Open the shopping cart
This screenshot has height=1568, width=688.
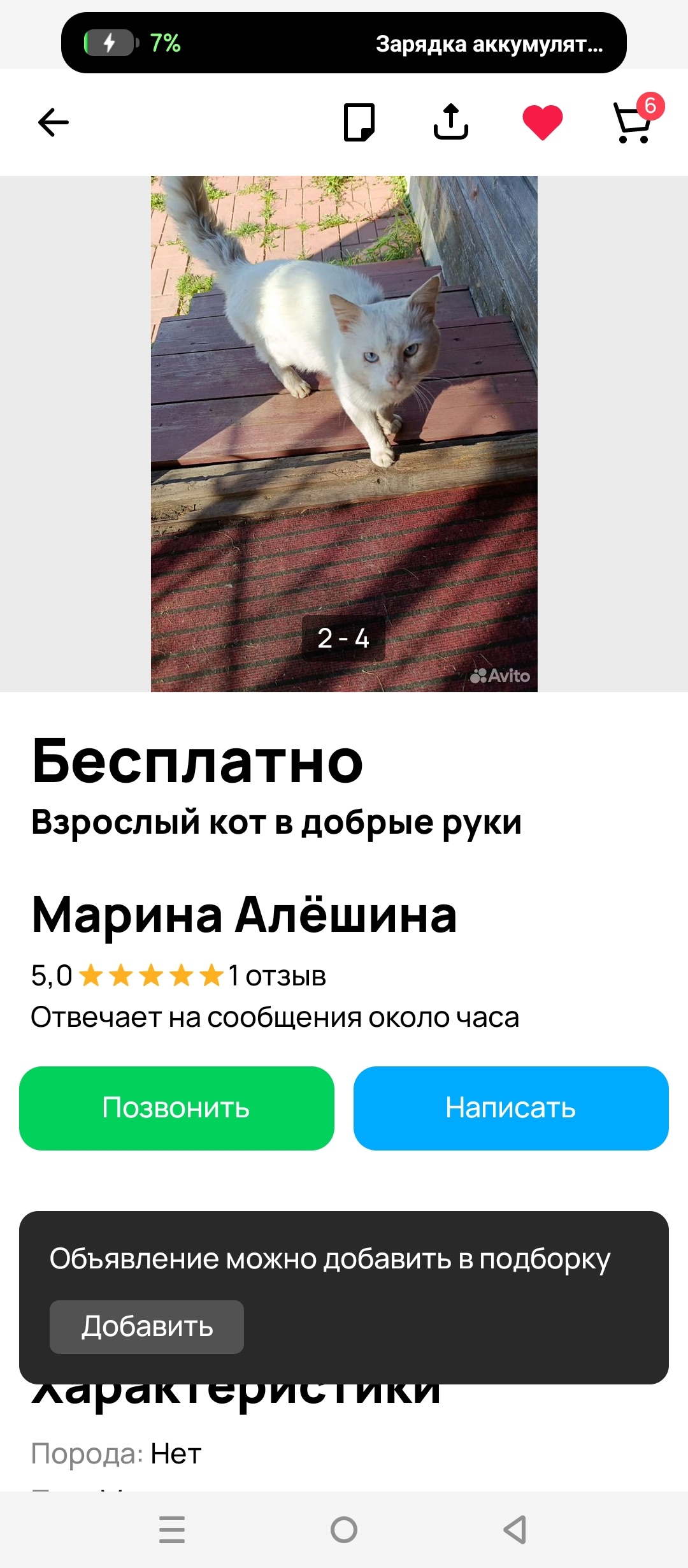coord(633,122)
